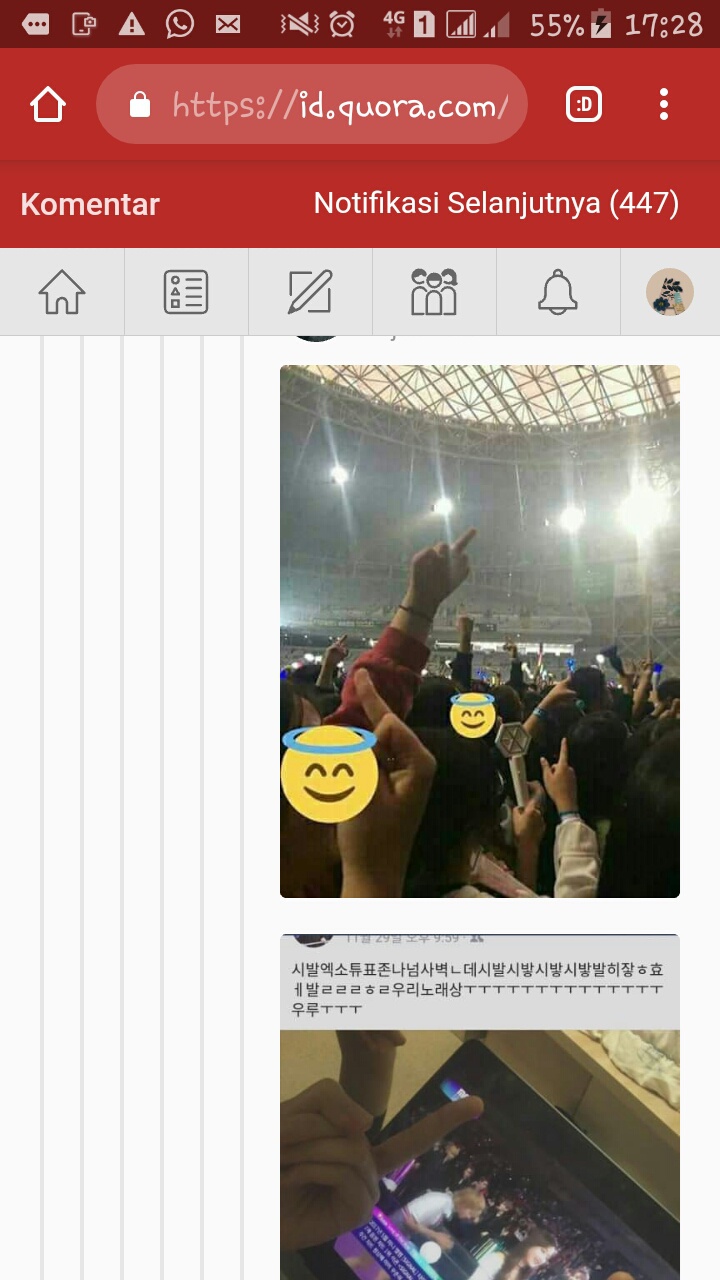
Task: Go to the browser home page
Action: 48,105
